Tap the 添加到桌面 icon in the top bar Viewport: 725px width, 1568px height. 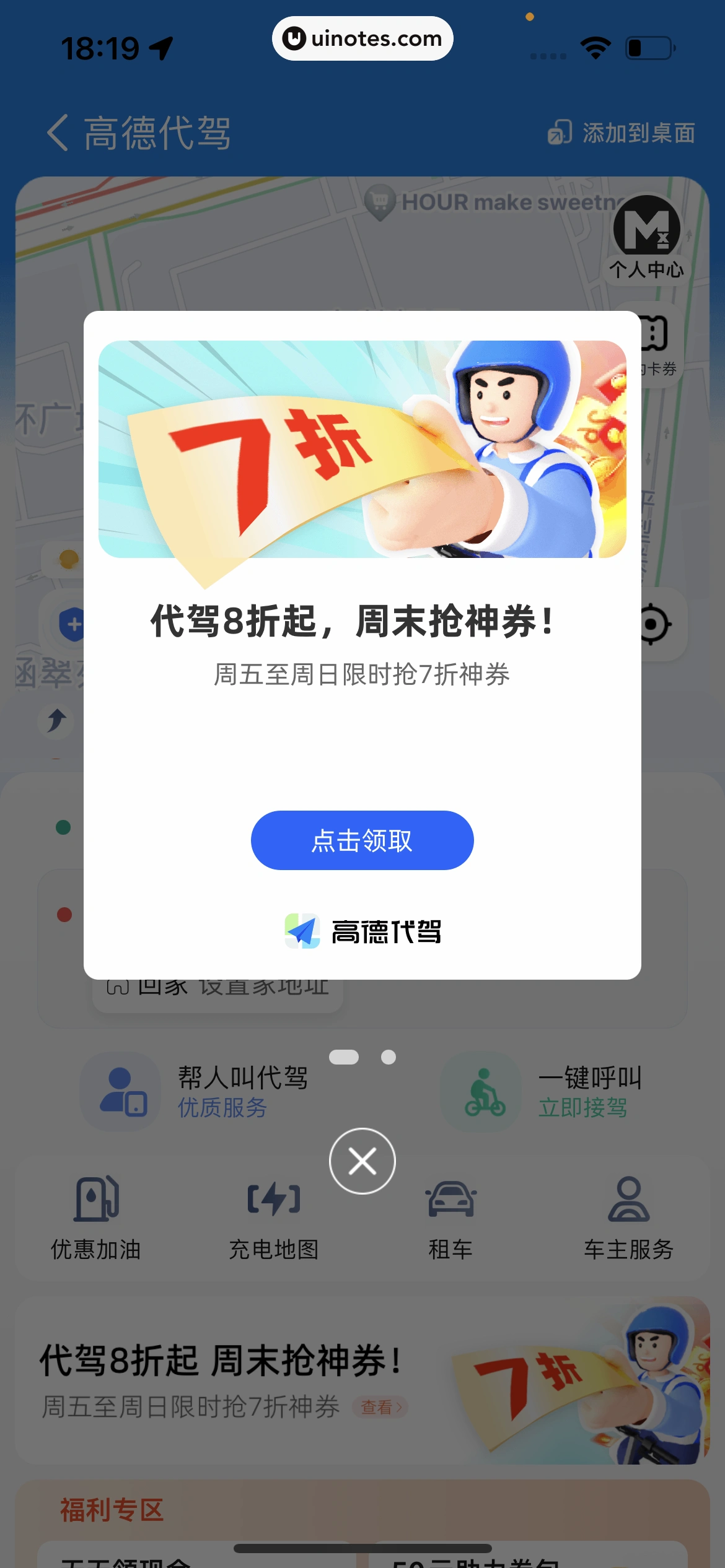560,133
